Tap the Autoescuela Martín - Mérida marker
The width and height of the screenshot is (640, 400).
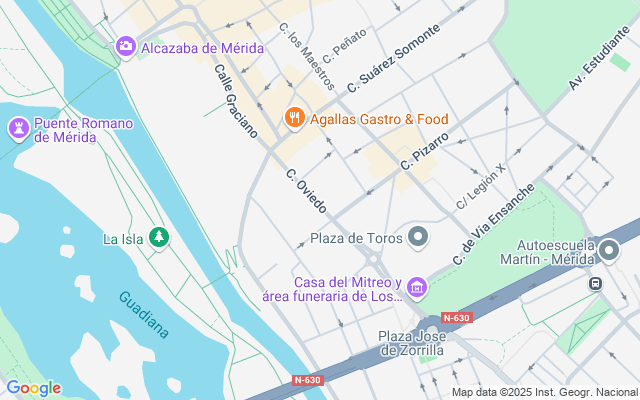coord(607,249)
